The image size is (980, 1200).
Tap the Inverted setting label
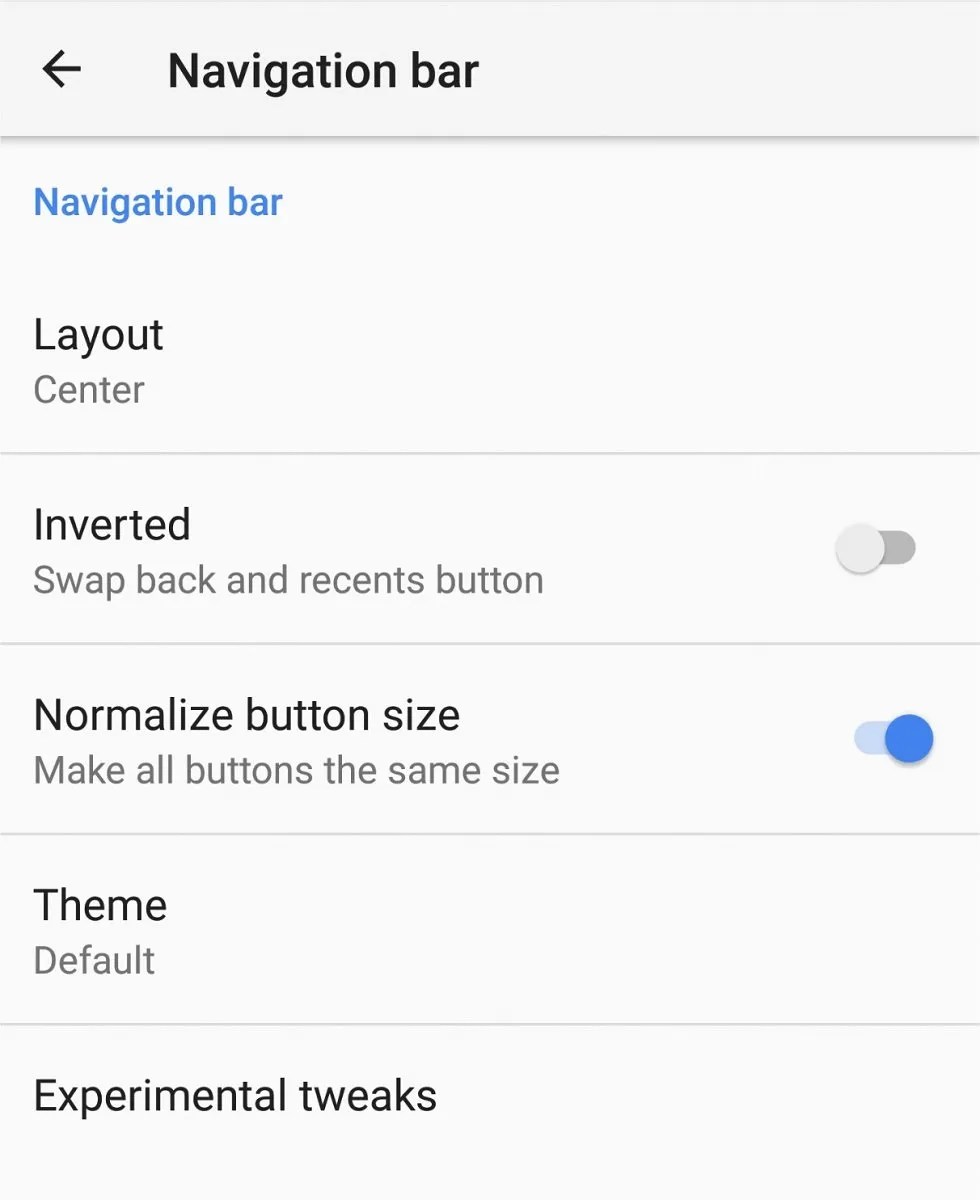pyautogui.click(x=112, y=523)
